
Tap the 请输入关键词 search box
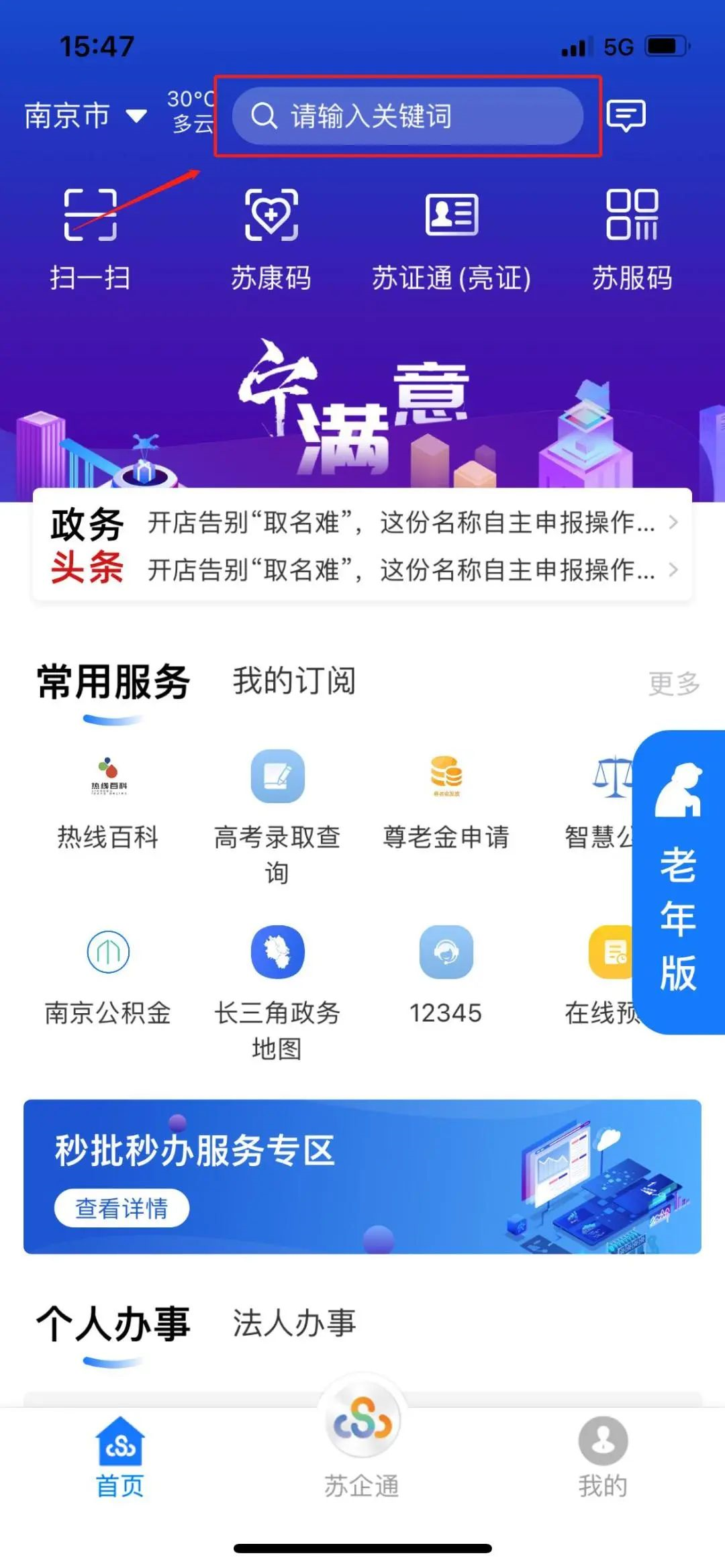pyautogui.click(x=407, y=116)
